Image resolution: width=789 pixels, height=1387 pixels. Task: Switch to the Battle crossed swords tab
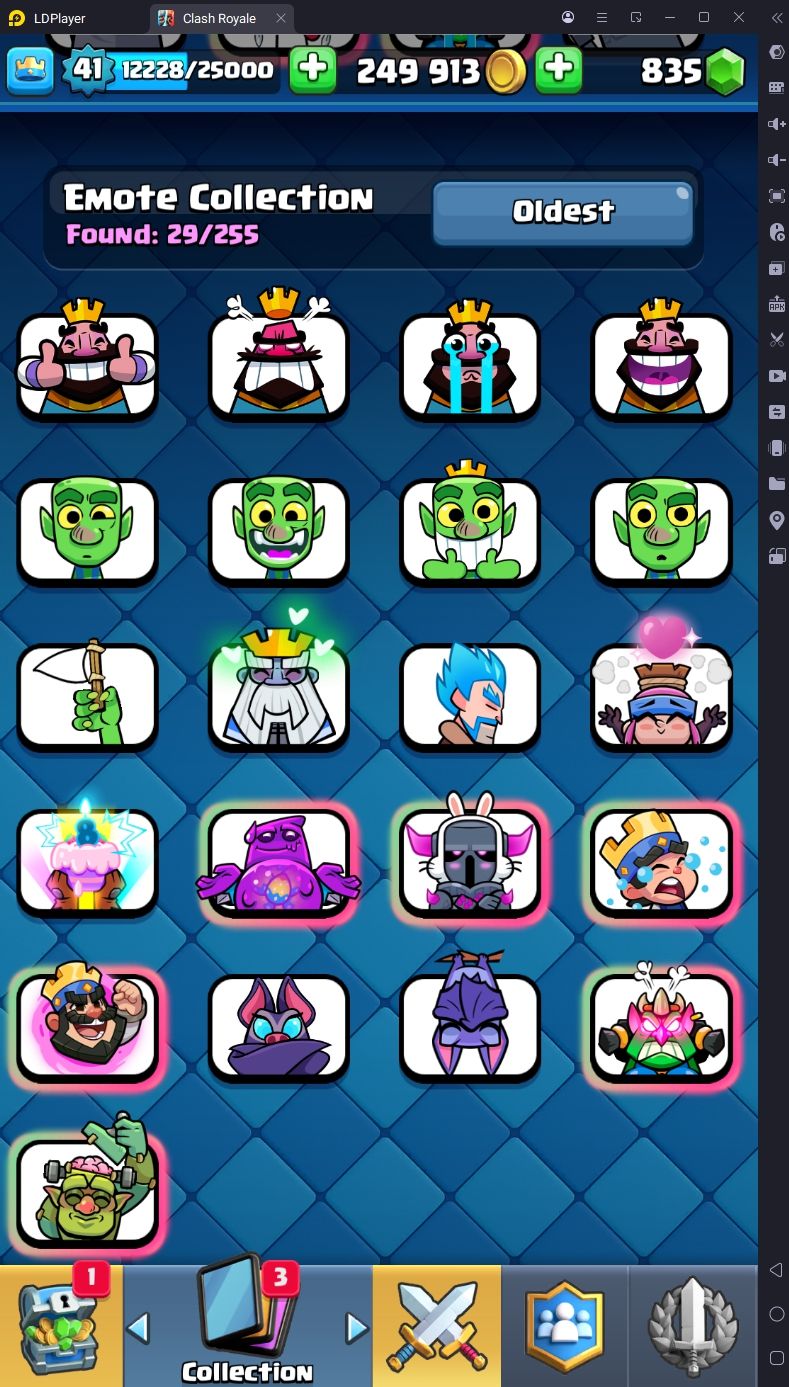[436, 1325]
